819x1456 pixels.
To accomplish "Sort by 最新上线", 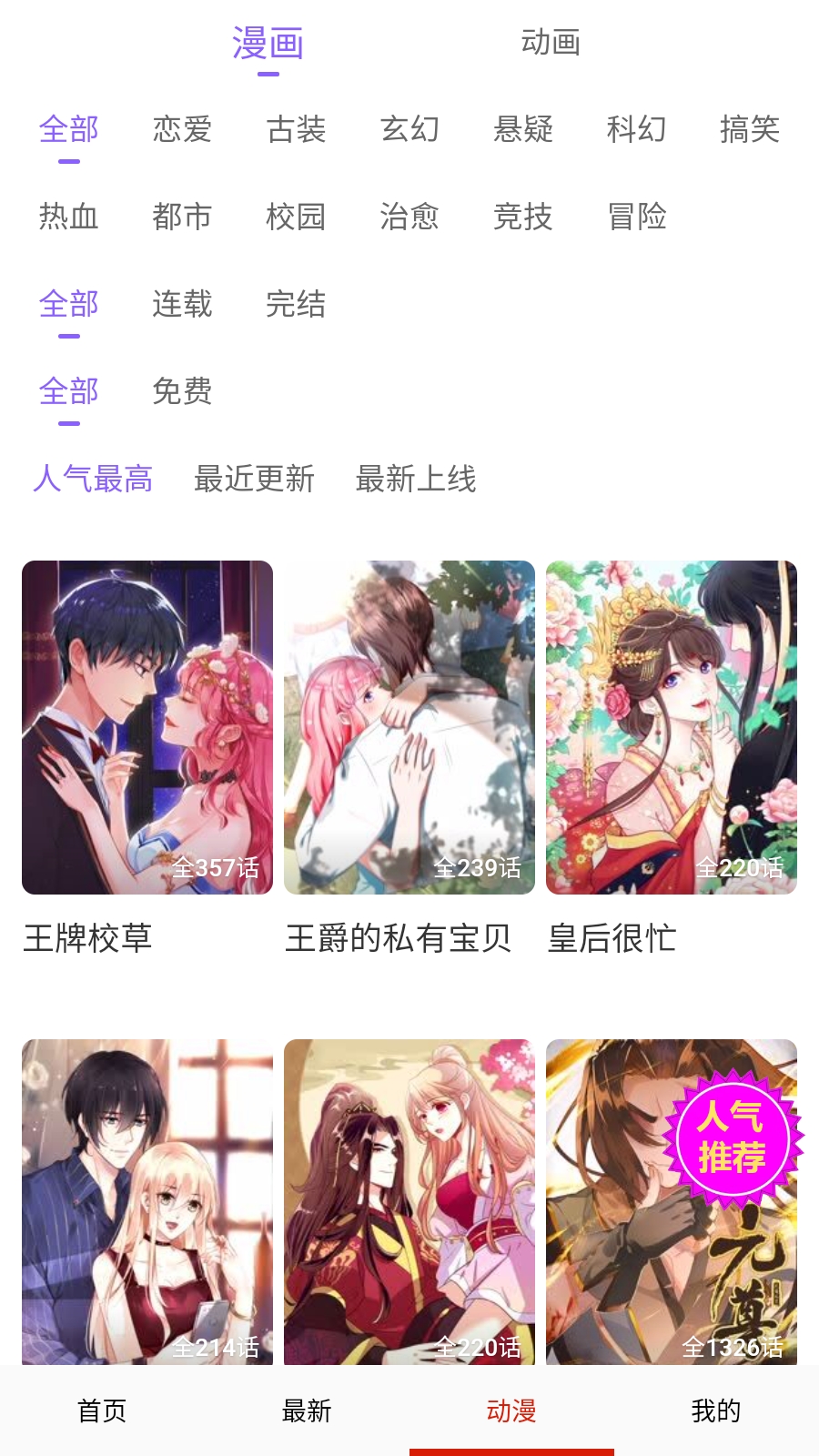I will [x=416, y=479].
